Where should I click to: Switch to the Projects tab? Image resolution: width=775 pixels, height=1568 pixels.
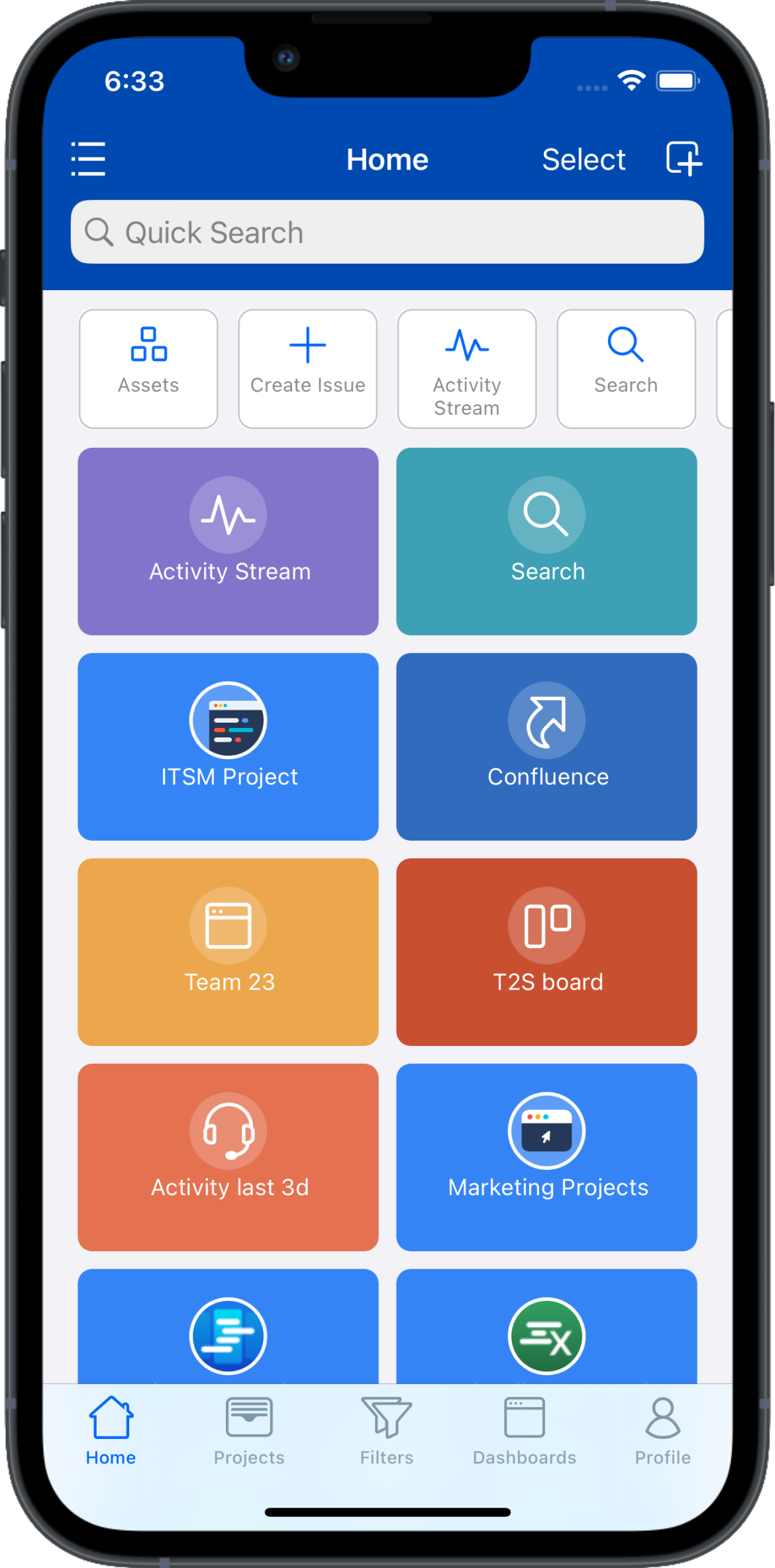[x=249, y=1431]
